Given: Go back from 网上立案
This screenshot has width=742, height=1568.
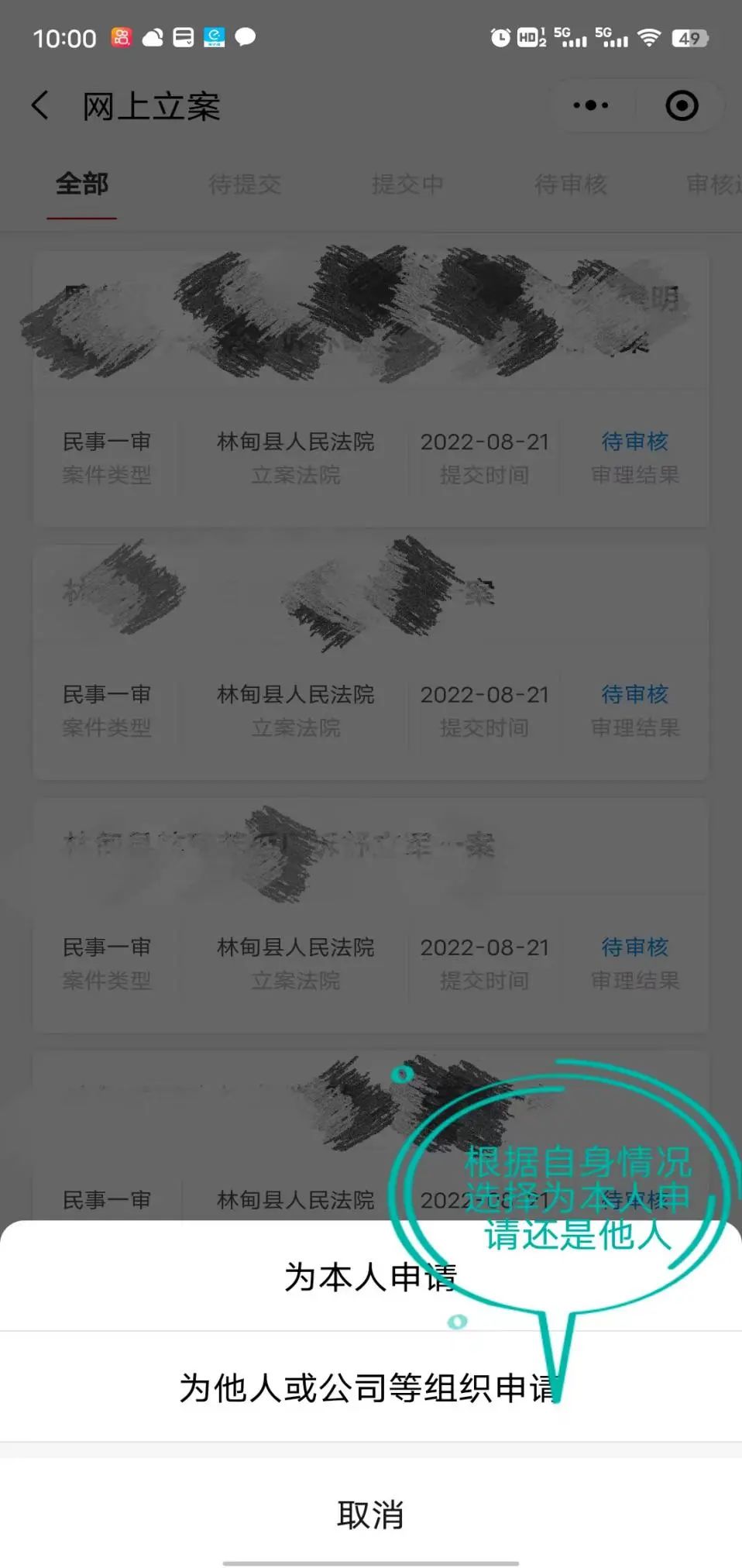Looking at the screenshot, I should 40,105.
